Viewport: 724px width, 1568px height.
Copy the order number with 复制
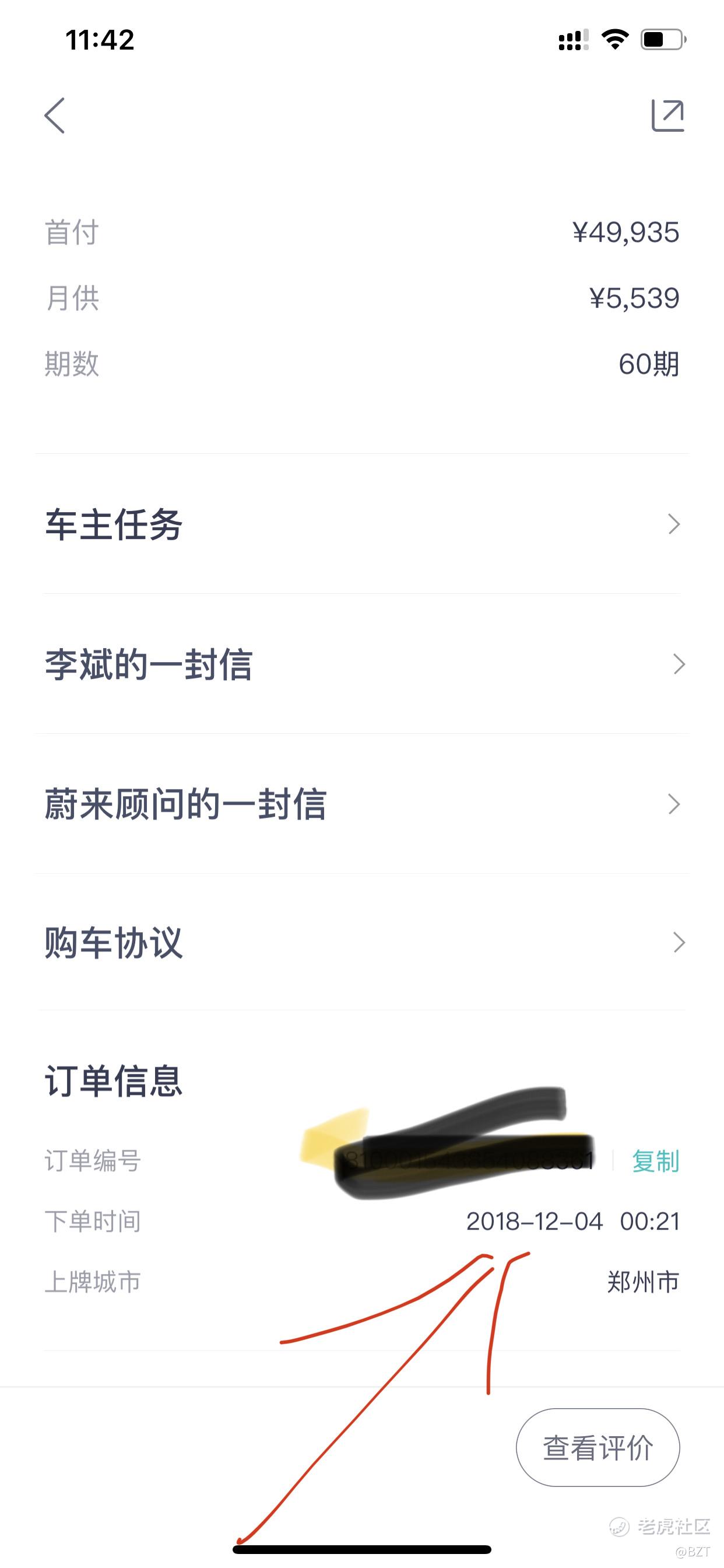coord(655,1161)
